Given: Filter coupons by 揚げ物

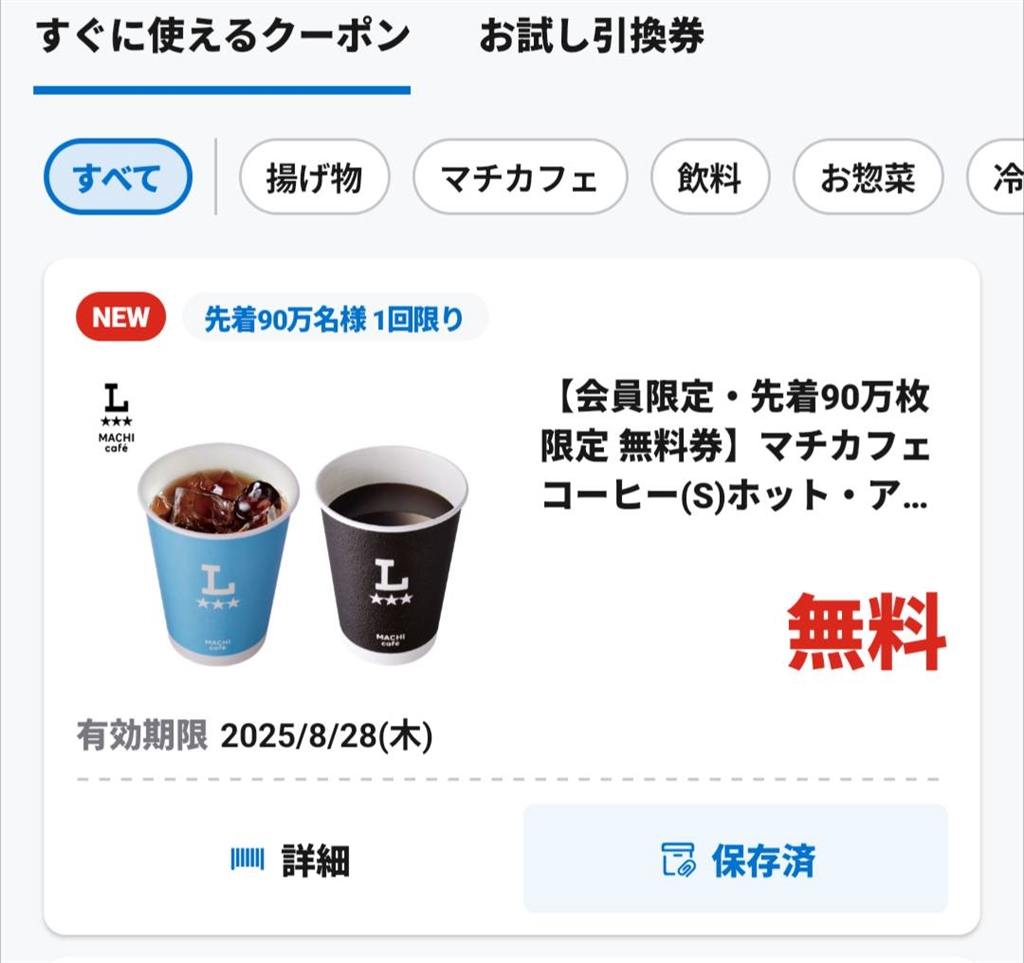Looking at the screenshot, I should [x=313, y=178].
